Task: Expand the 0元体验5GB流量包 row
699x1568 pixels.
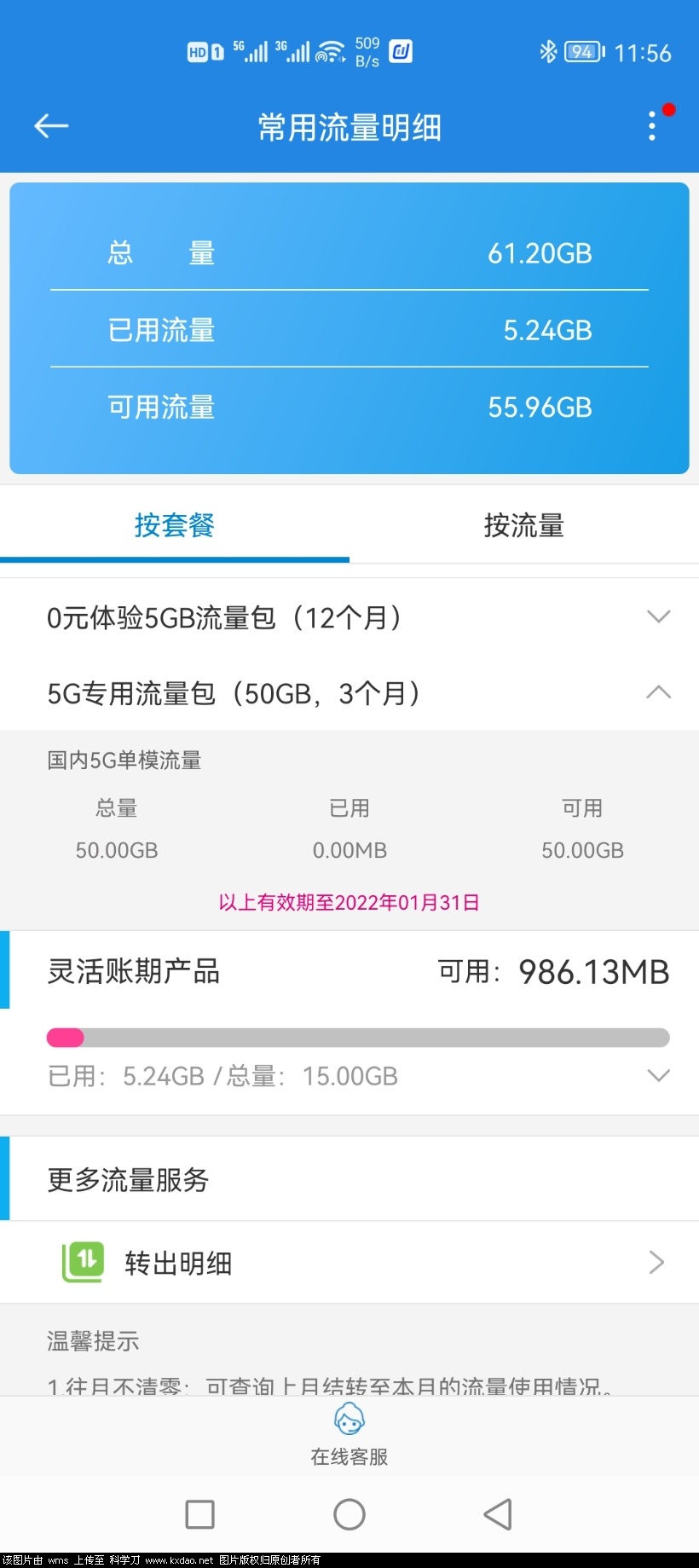Action: point(658,616)
